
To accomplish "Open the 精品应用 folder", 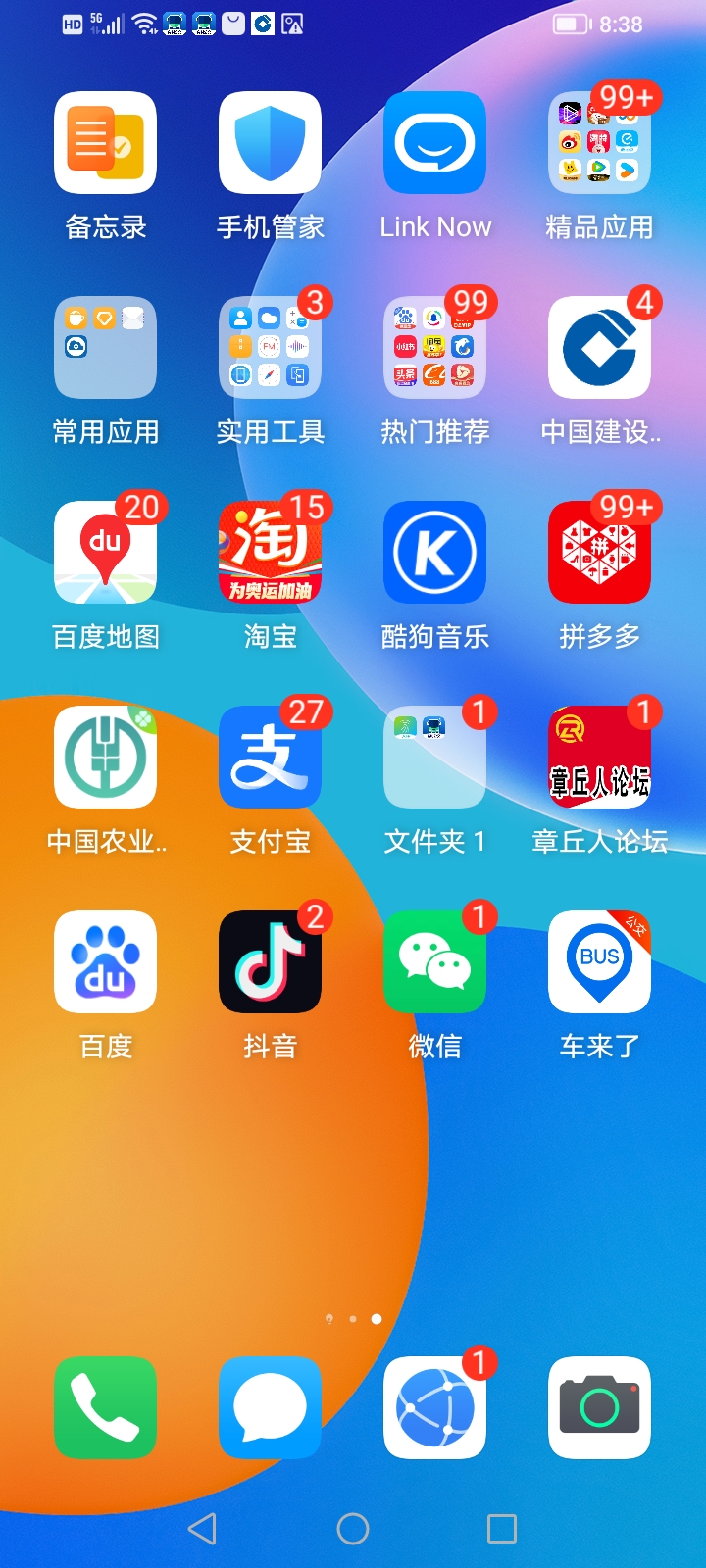I will (599, 143).
